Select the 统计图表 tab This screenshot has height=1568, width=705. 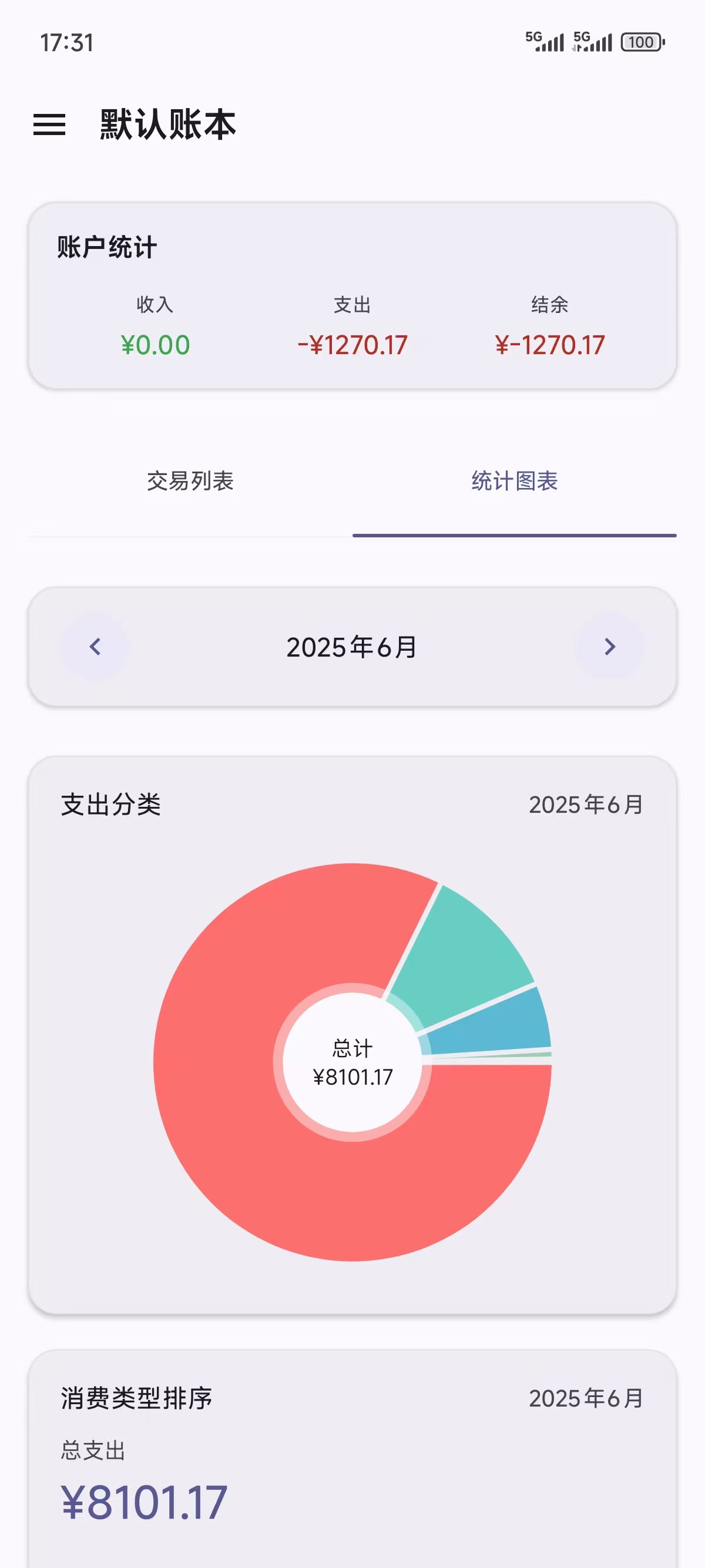[x=515, y=481]
